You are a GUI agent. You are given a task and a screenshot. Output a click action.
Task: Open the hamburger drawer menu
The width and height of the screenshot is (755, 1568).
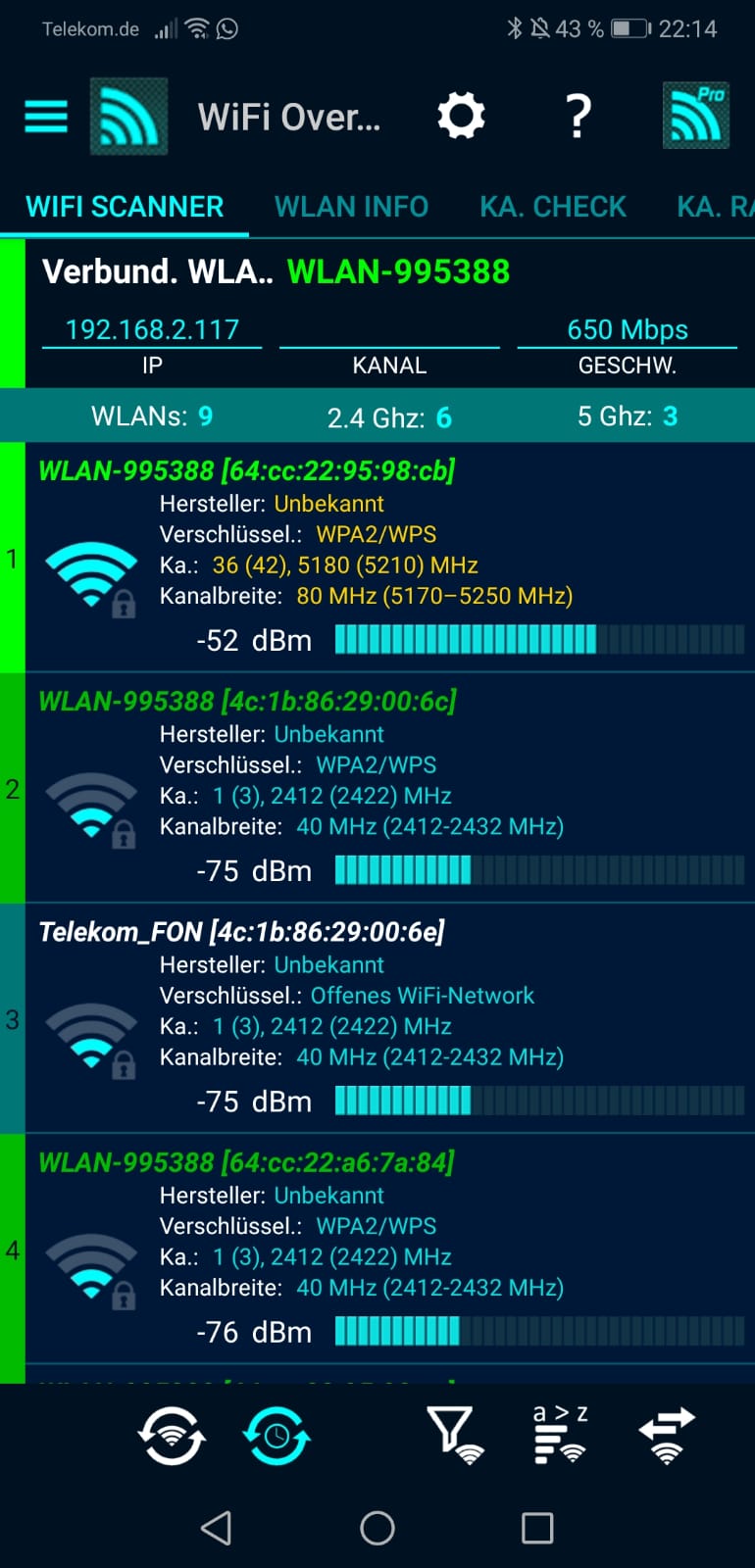pos(46,117)
